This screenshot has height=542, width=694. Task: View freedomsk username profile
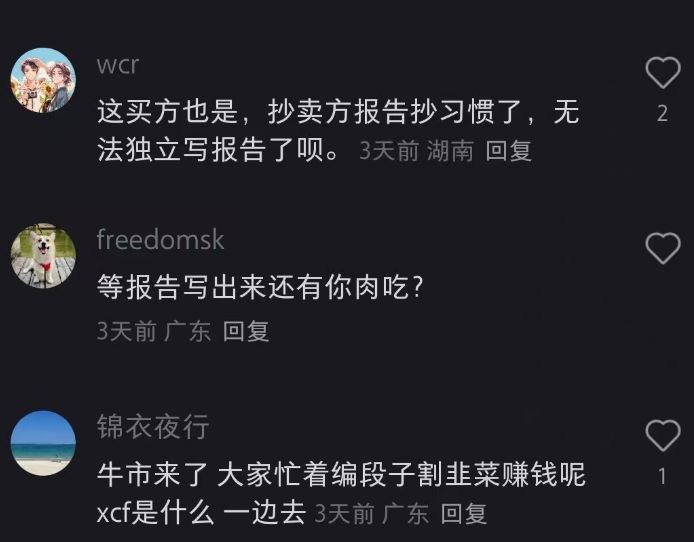pos(160,240)
